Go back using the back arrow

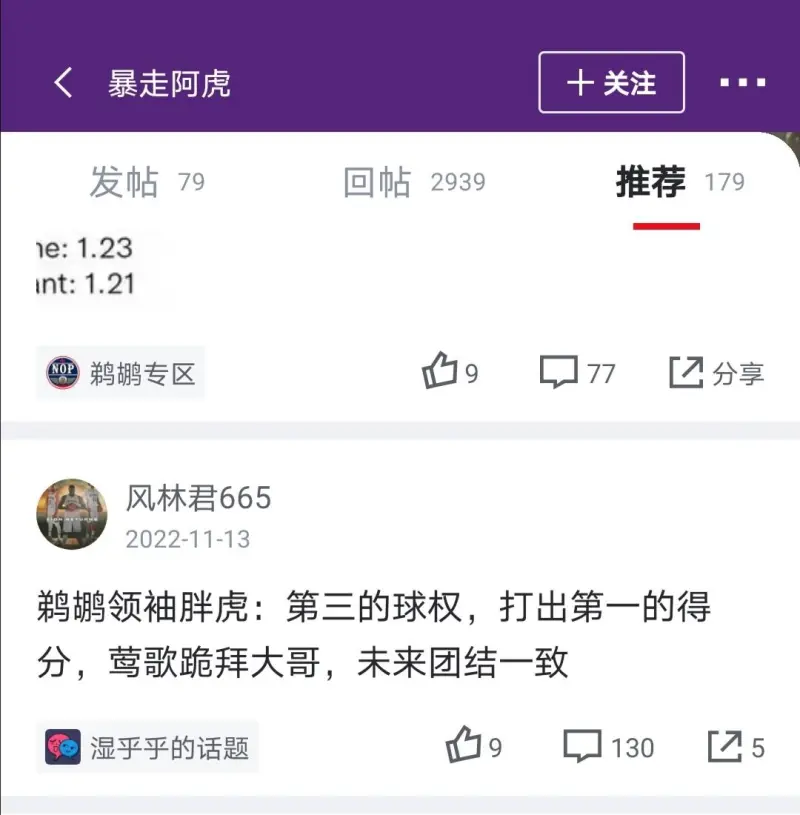point(63,83)
